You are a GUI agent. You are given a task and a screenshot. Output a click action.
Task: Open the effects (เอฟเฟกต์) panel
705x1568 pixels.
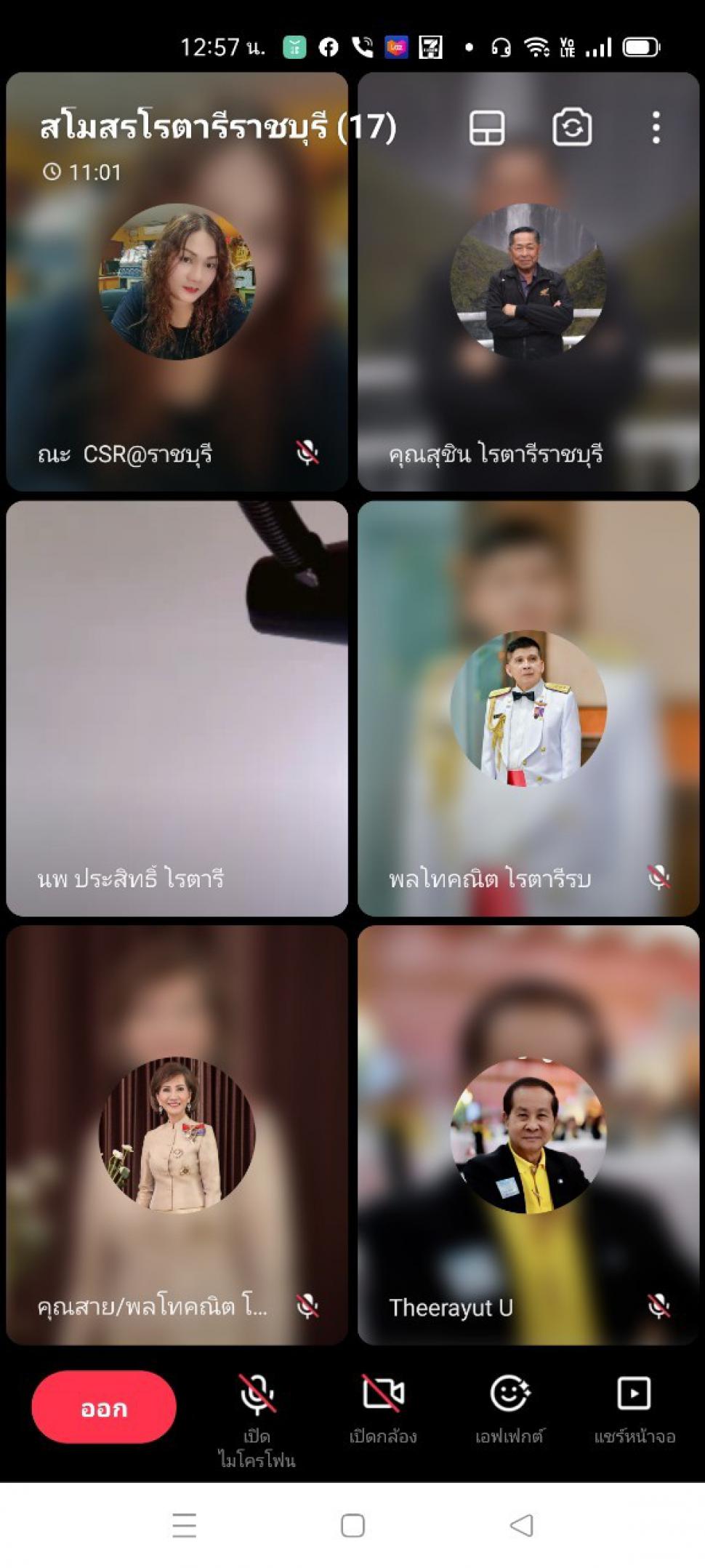tap(509, 1408)
